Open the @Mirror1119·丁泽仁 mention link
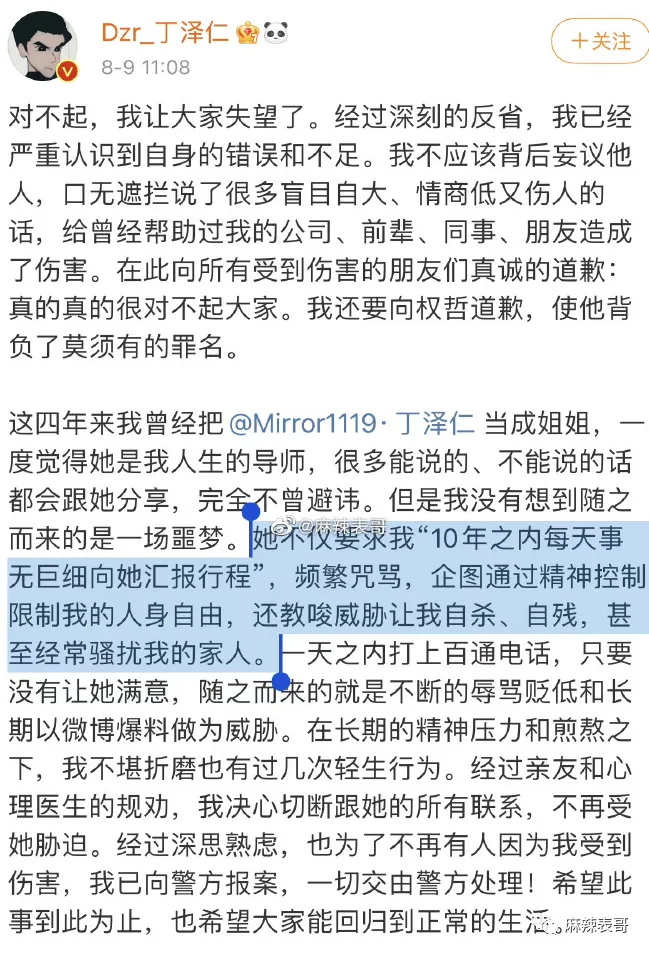The width and height of the screenshot is (649, 953). pyautogui.click(x=353, y=423)
